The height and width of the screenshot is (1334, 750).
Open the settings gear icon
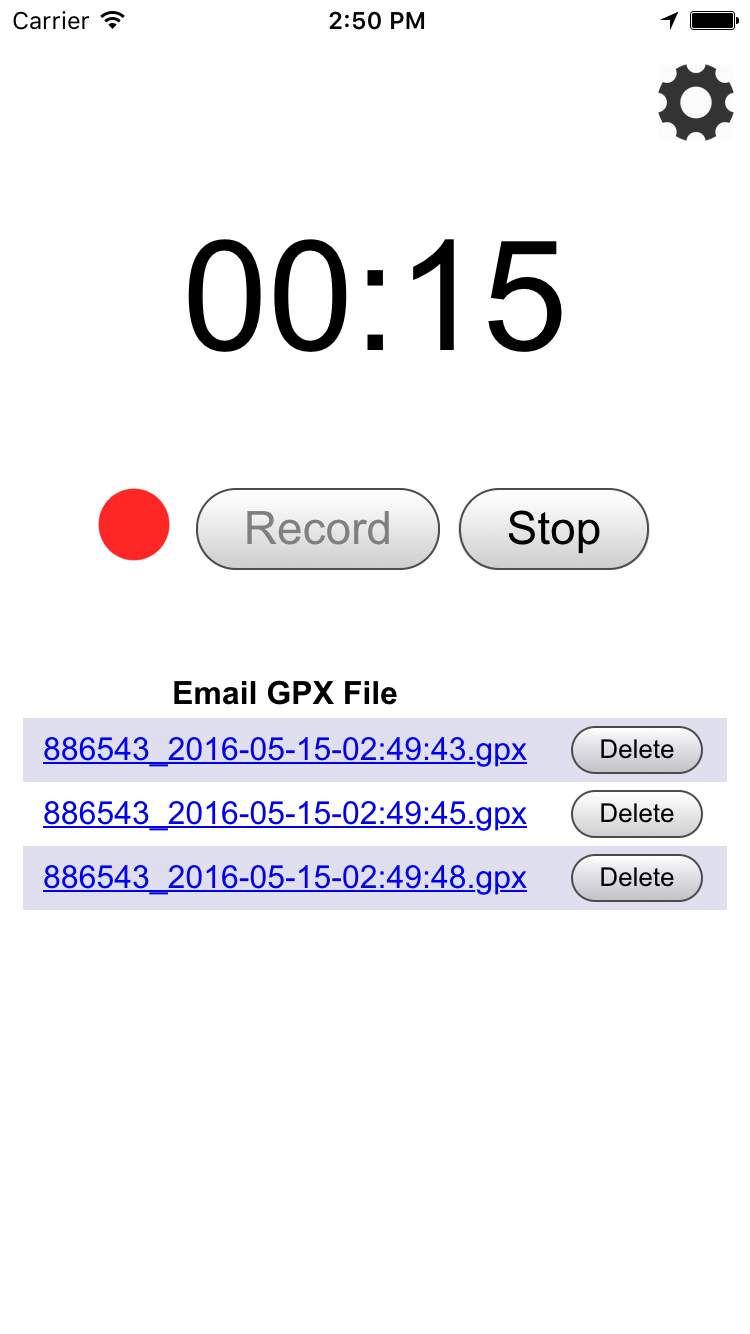[695, 102]
